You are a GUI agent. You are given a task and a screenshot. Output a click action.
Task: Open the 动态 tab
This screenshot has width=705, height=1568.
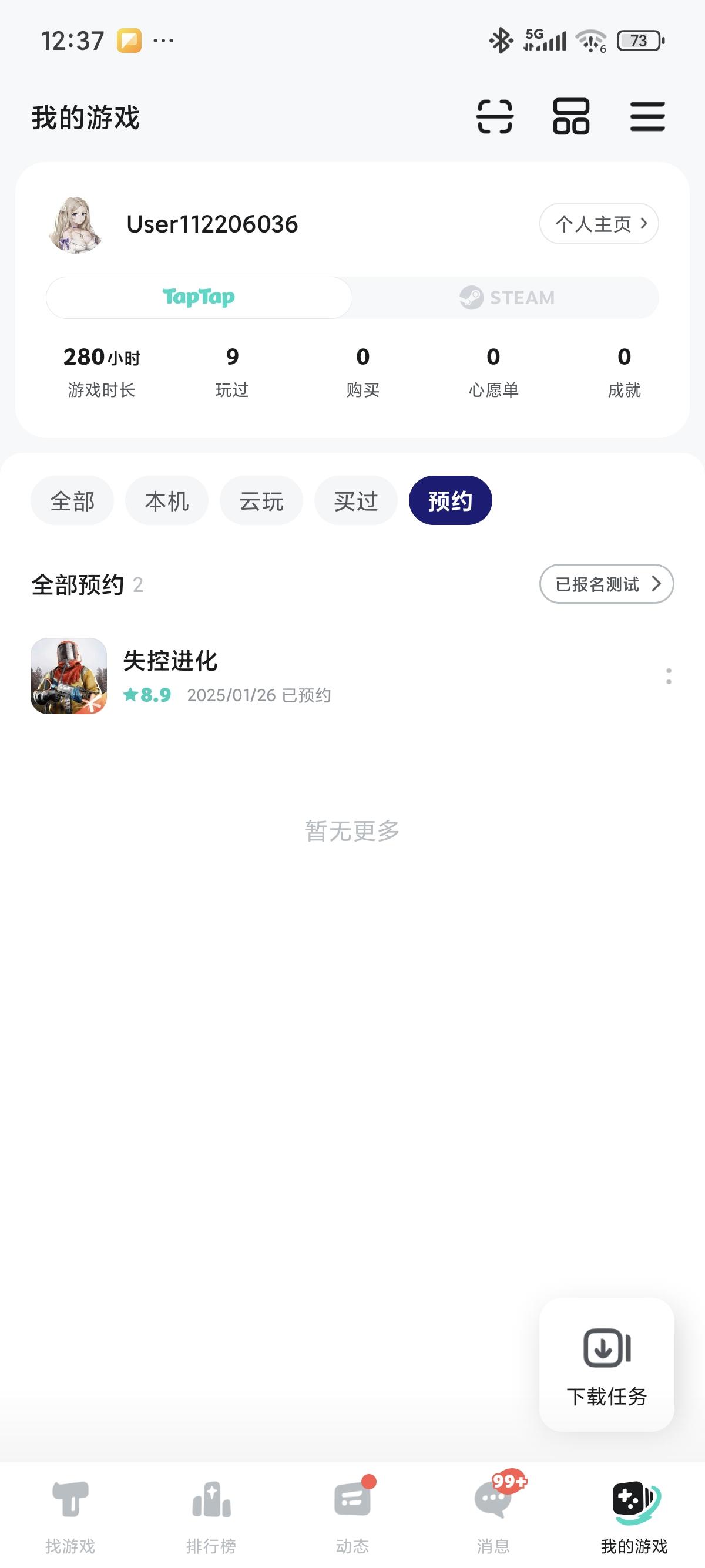352,1516
